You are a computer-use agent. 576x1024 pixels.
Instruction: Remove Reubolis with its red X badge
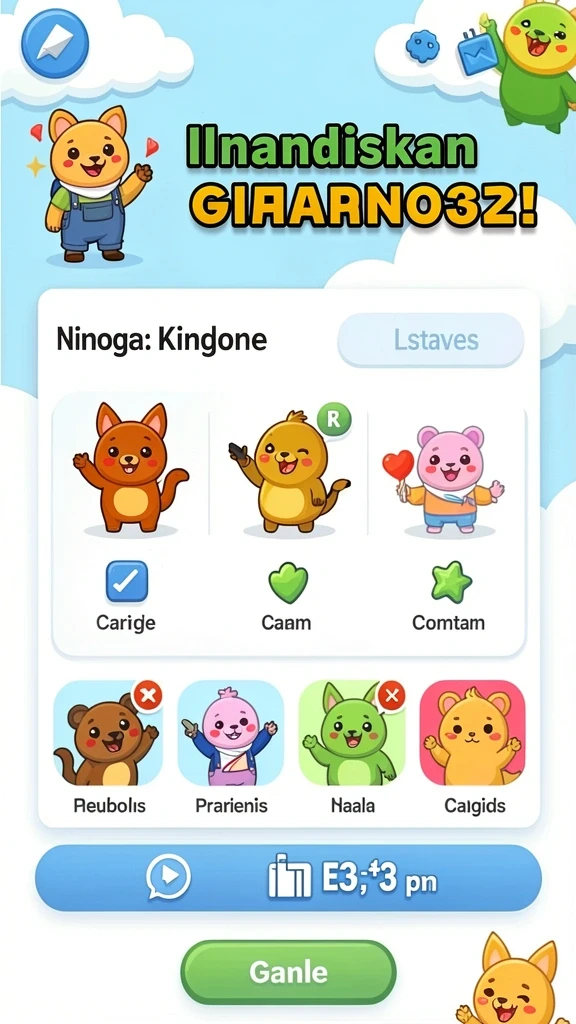click(x=148, y=696)
